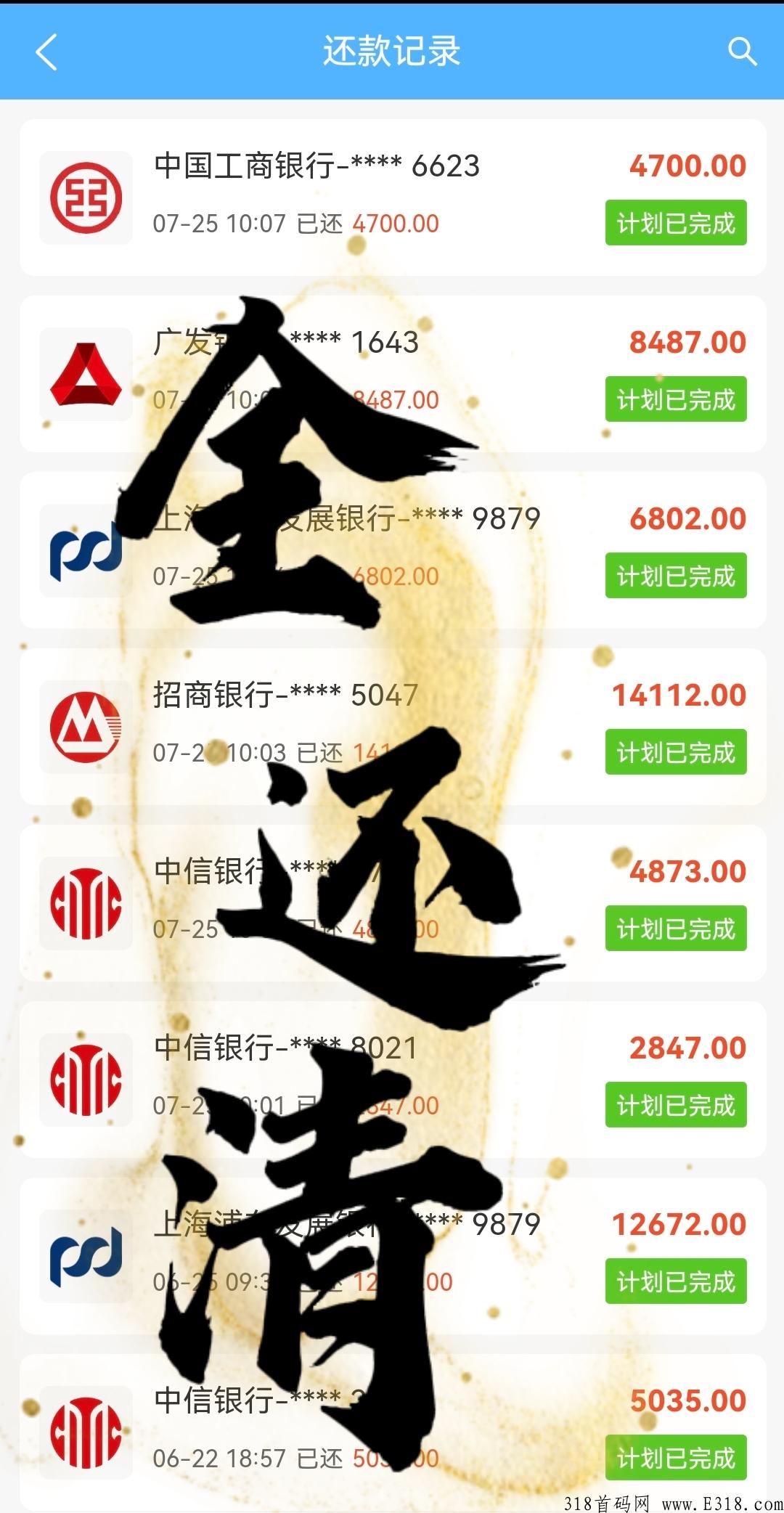Tap 计划已完成 beside the 8487.00 amount
Viewport: 784px width, 1513px height.
coord(675,399)
